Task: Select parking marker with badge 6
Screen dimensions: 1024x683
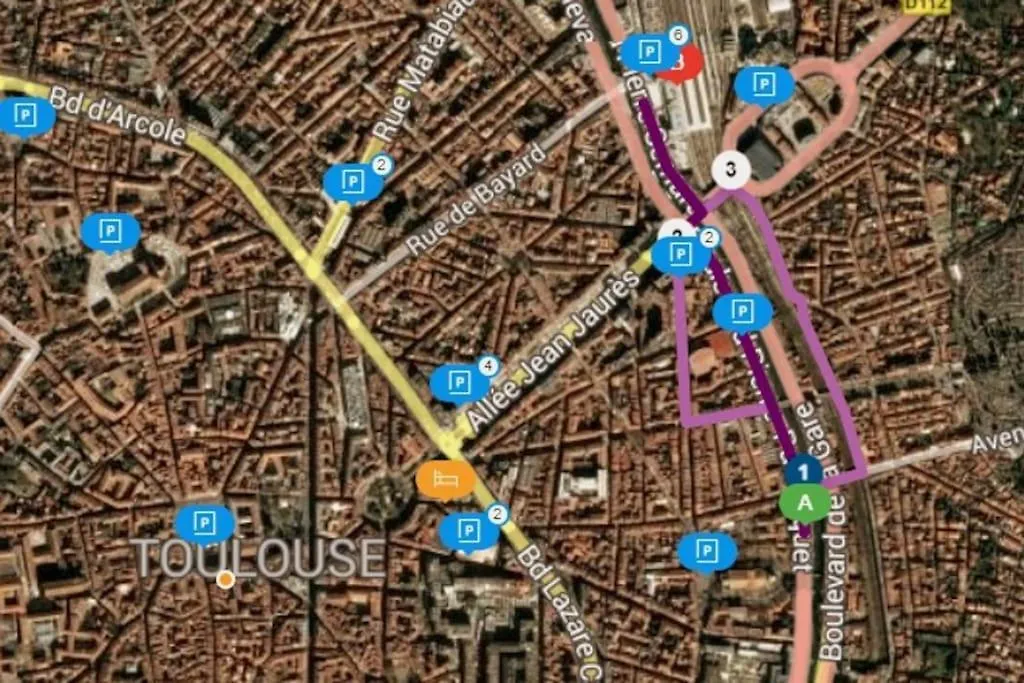Action: [648, 52]
